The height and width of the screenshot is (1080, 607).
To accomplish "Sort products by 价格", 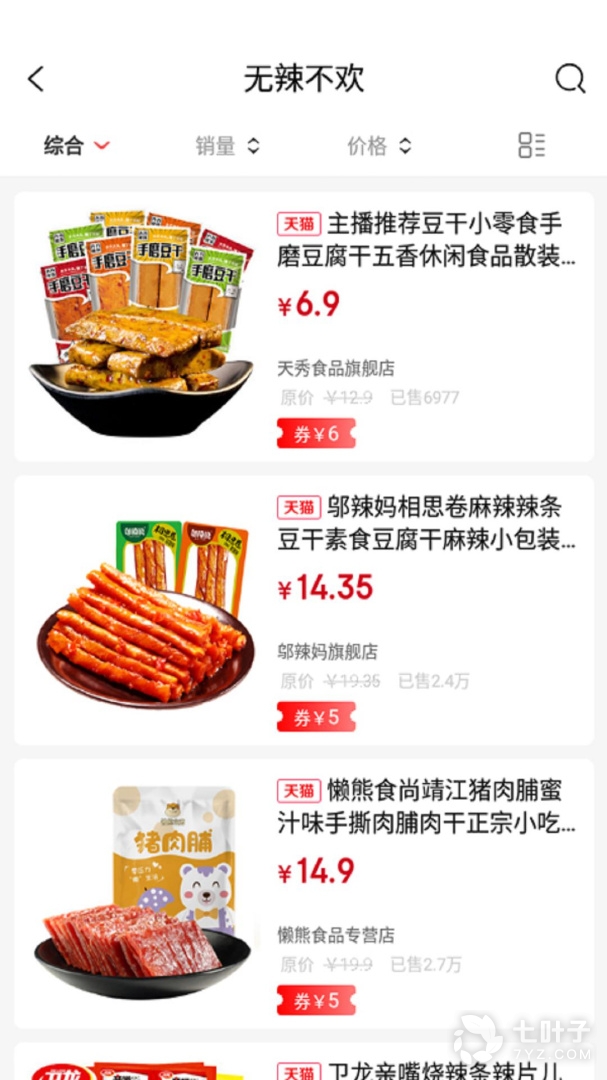I will point(379,146).
